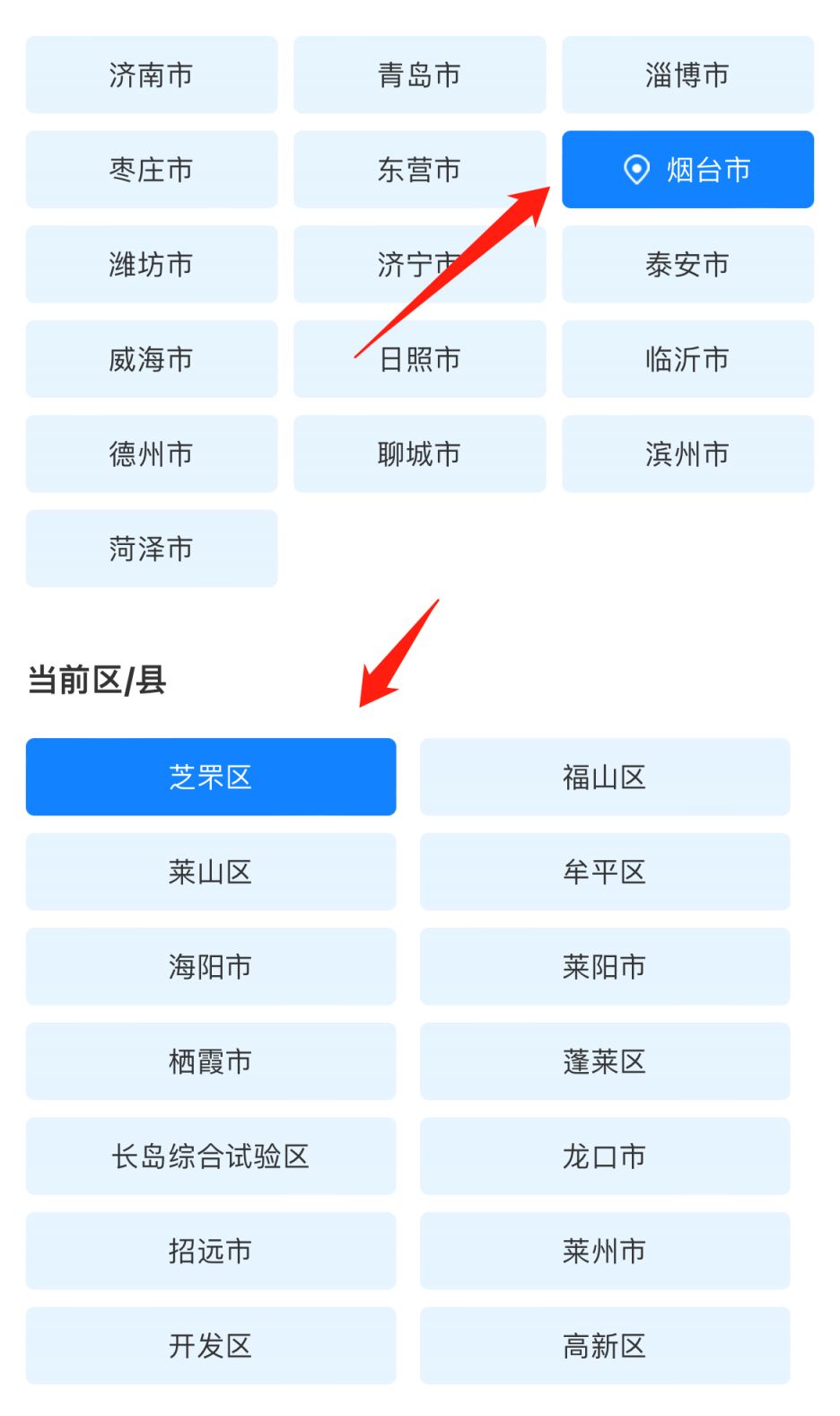Screen dimensions: 840x1416
Task: Choose 青岛市 as the city
Action: pyautogui.click(x=419, y=75)
